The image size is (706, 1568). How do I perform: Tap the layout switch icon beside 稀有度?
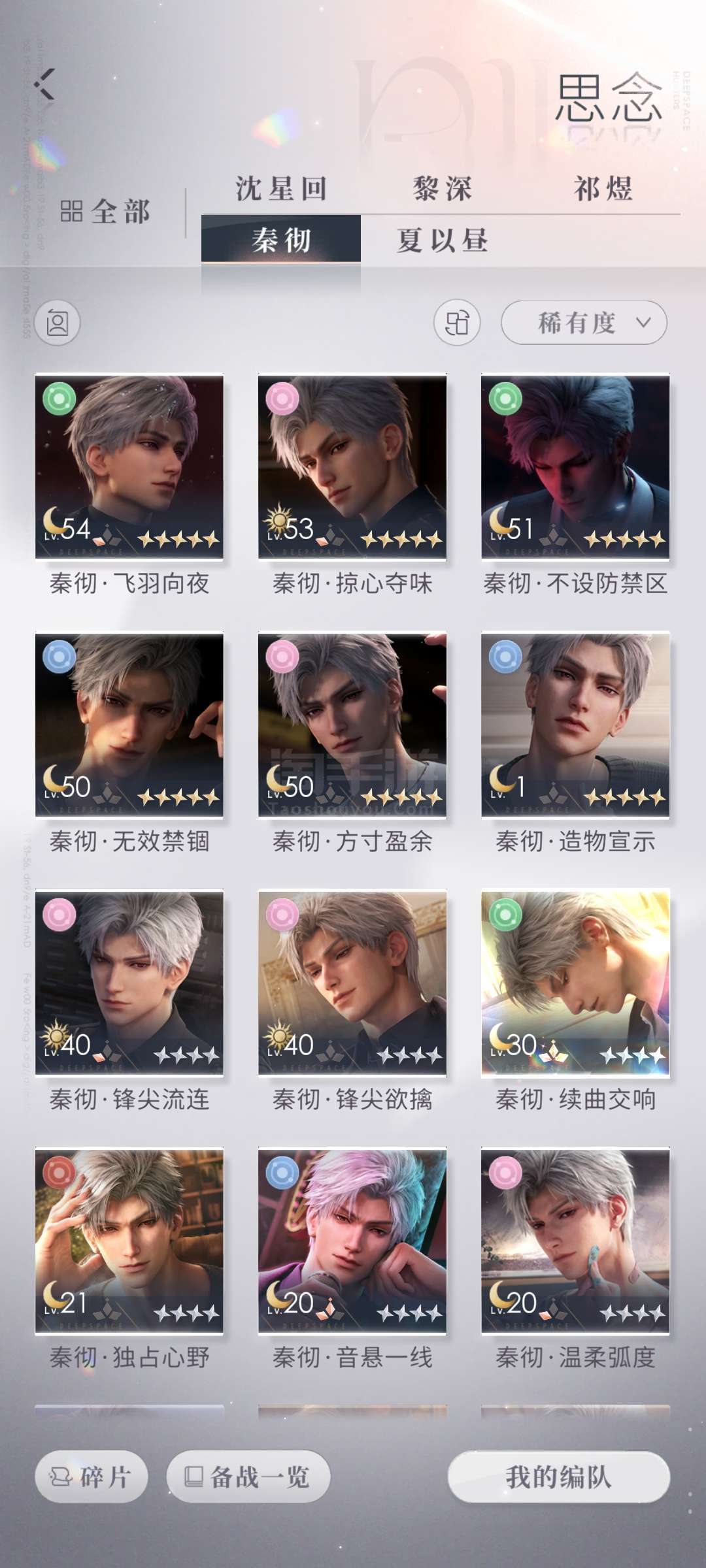(x=457, y=322)
